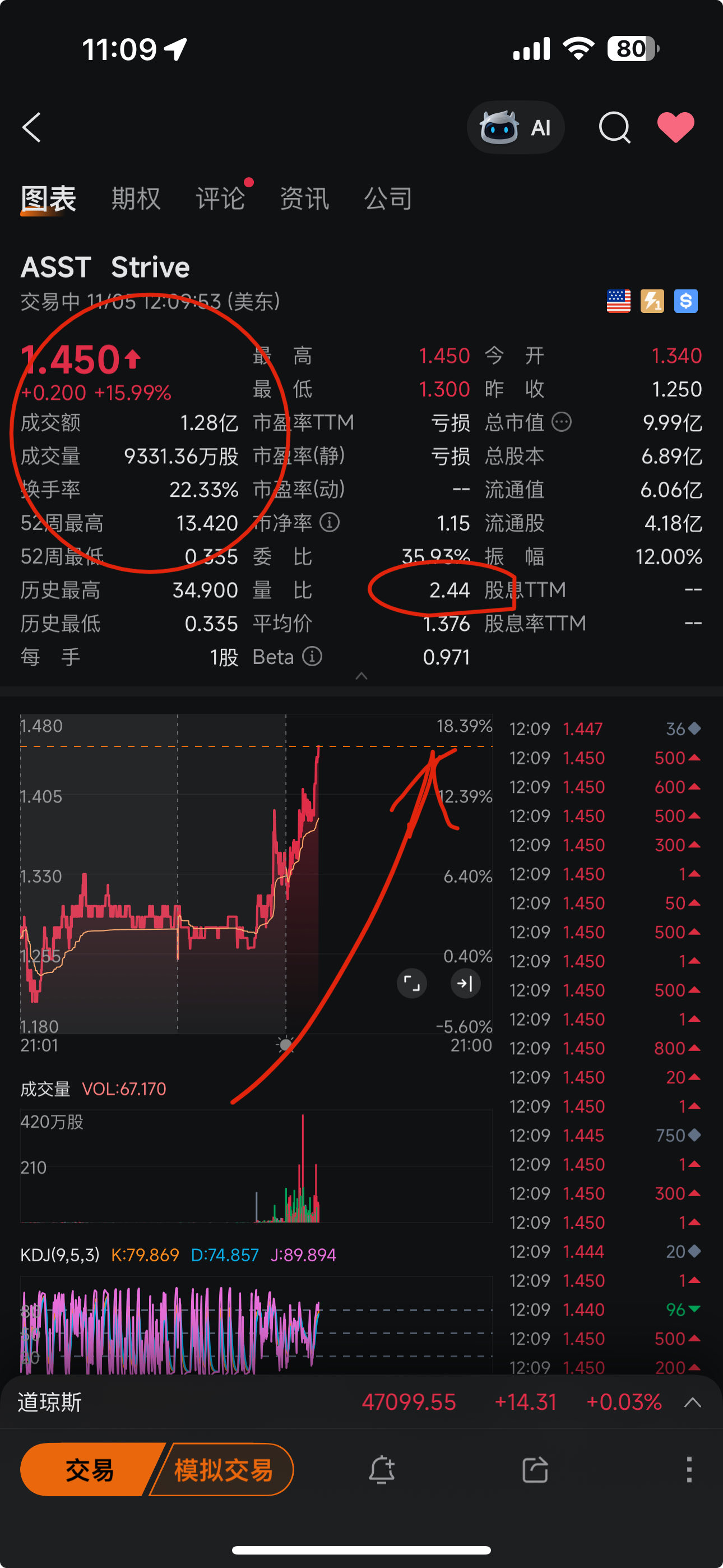Open 模拟交易 paper trading

pyautogui.click(x=224, y=1470)
